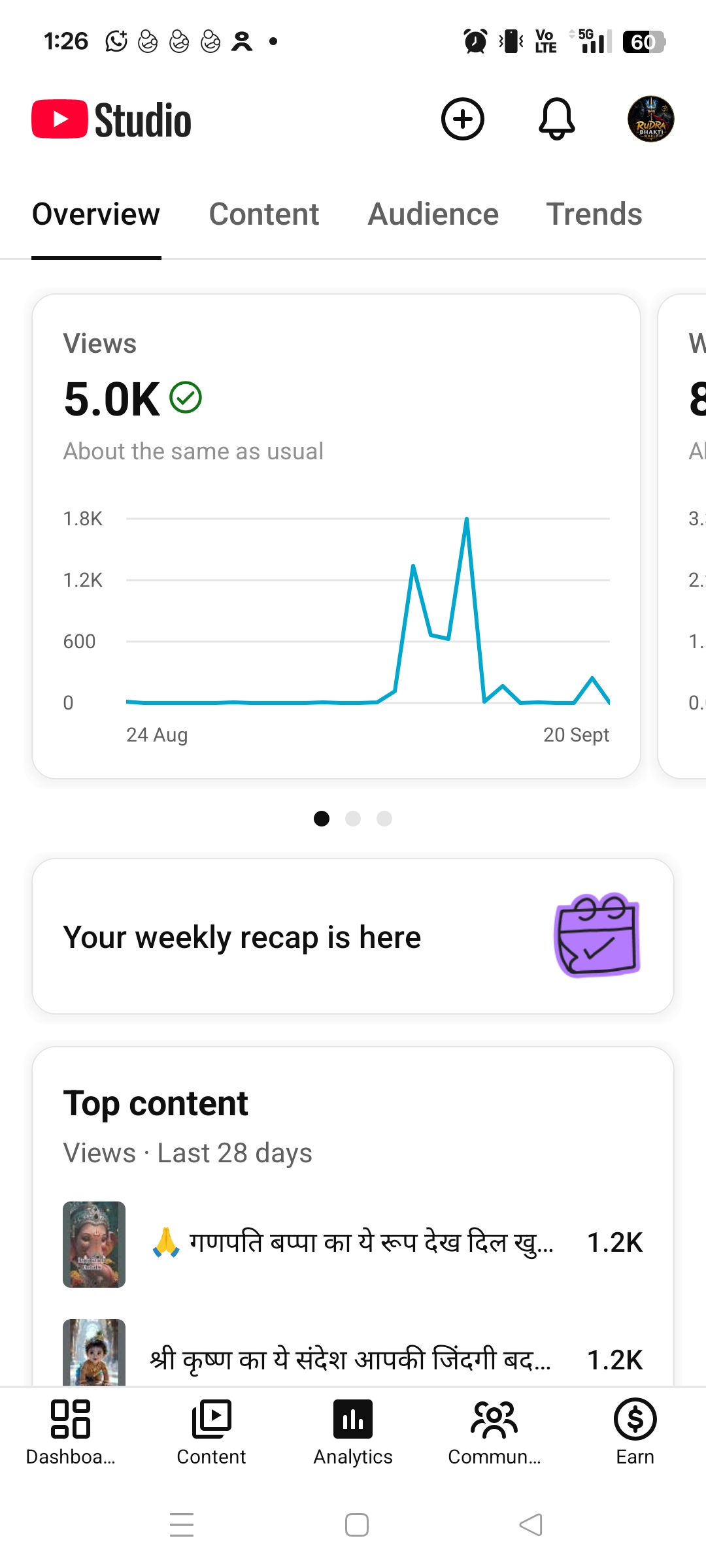Image resolution: width=706 pixels, height=1568 pixels.
Task: Open the Ganpati Bappa video row
Action: [353, 1244]
